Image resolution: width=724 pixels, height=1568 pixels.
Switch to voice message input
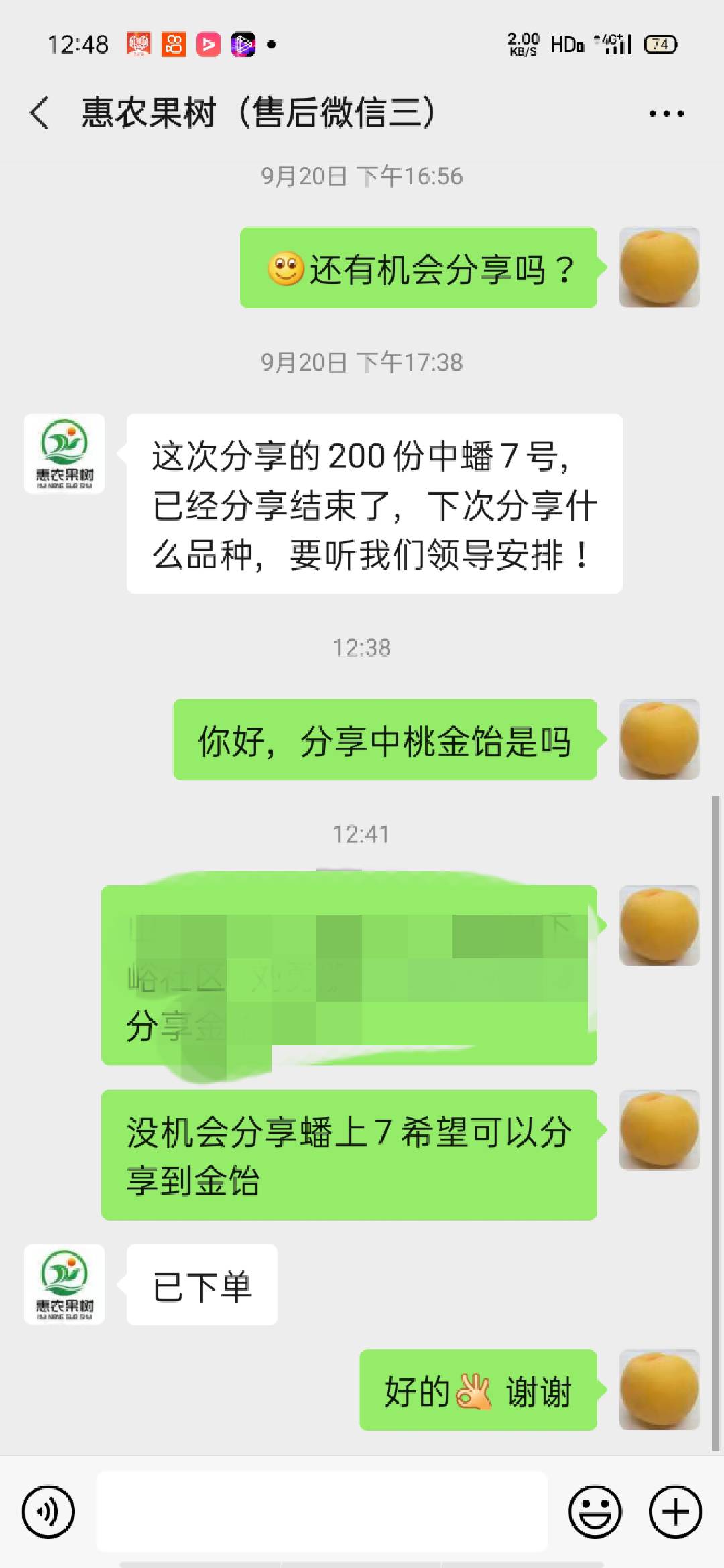tap(48, 1512)
